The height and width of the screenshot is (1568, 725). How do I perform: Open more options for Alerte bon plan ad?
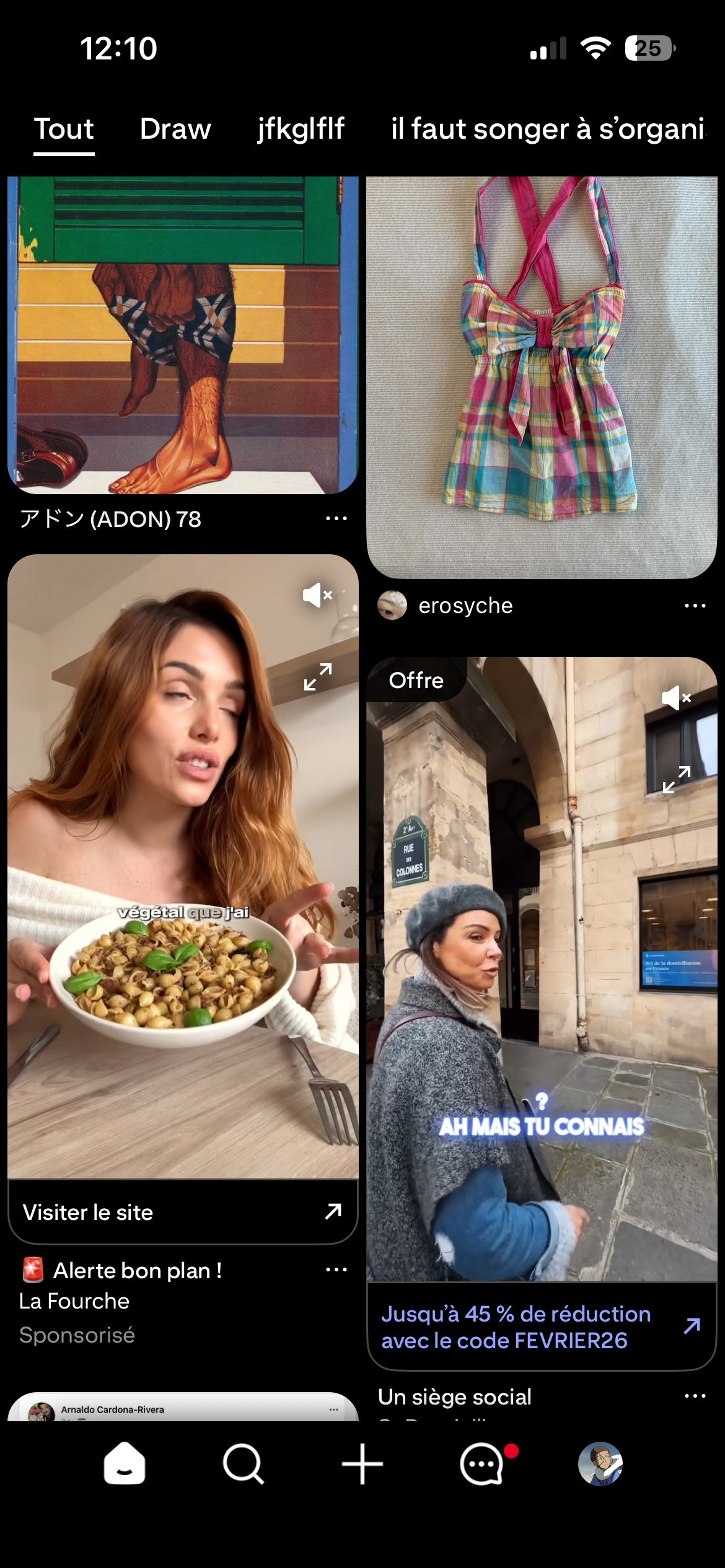pyautogui.click(x=336, y=1270)
